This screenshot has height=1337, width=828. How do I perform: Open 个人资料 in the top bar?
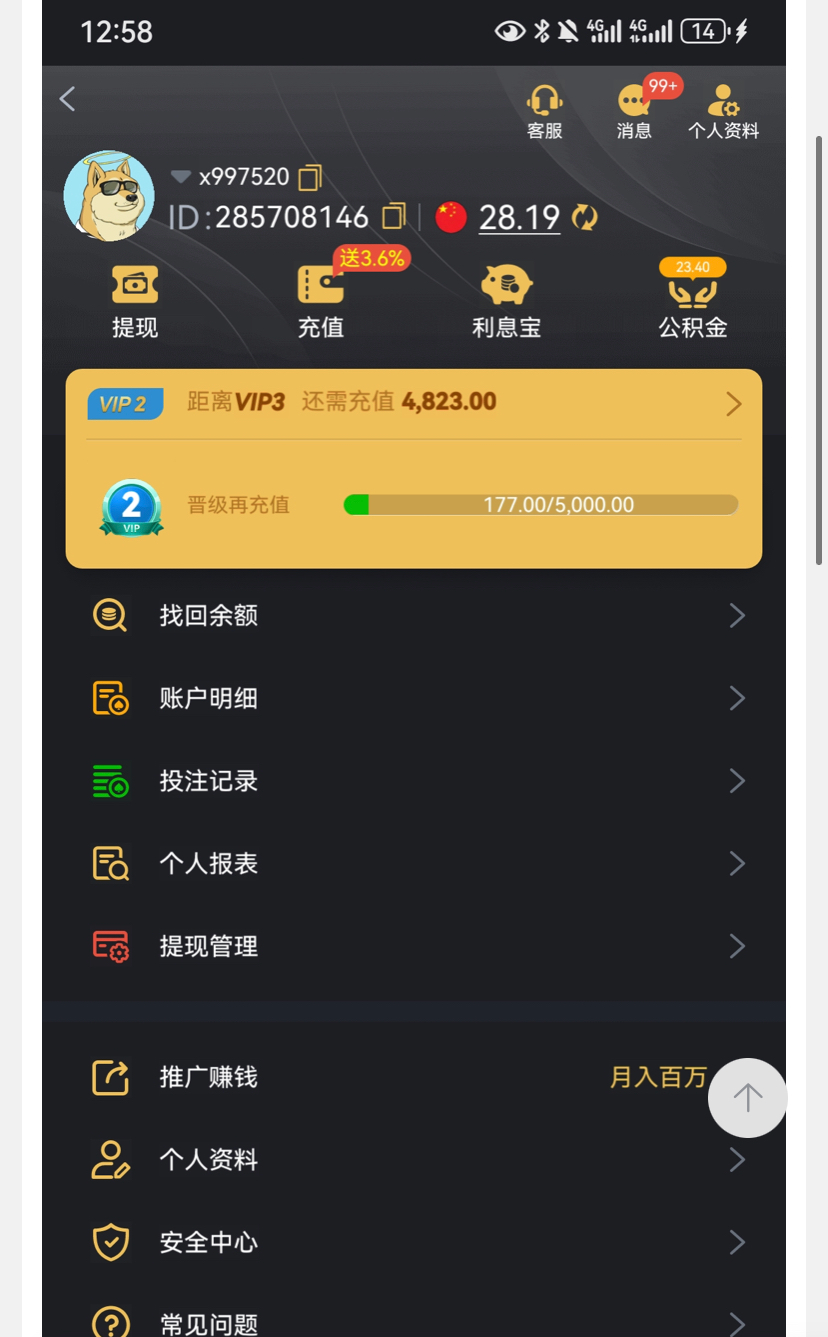(723, 111)
